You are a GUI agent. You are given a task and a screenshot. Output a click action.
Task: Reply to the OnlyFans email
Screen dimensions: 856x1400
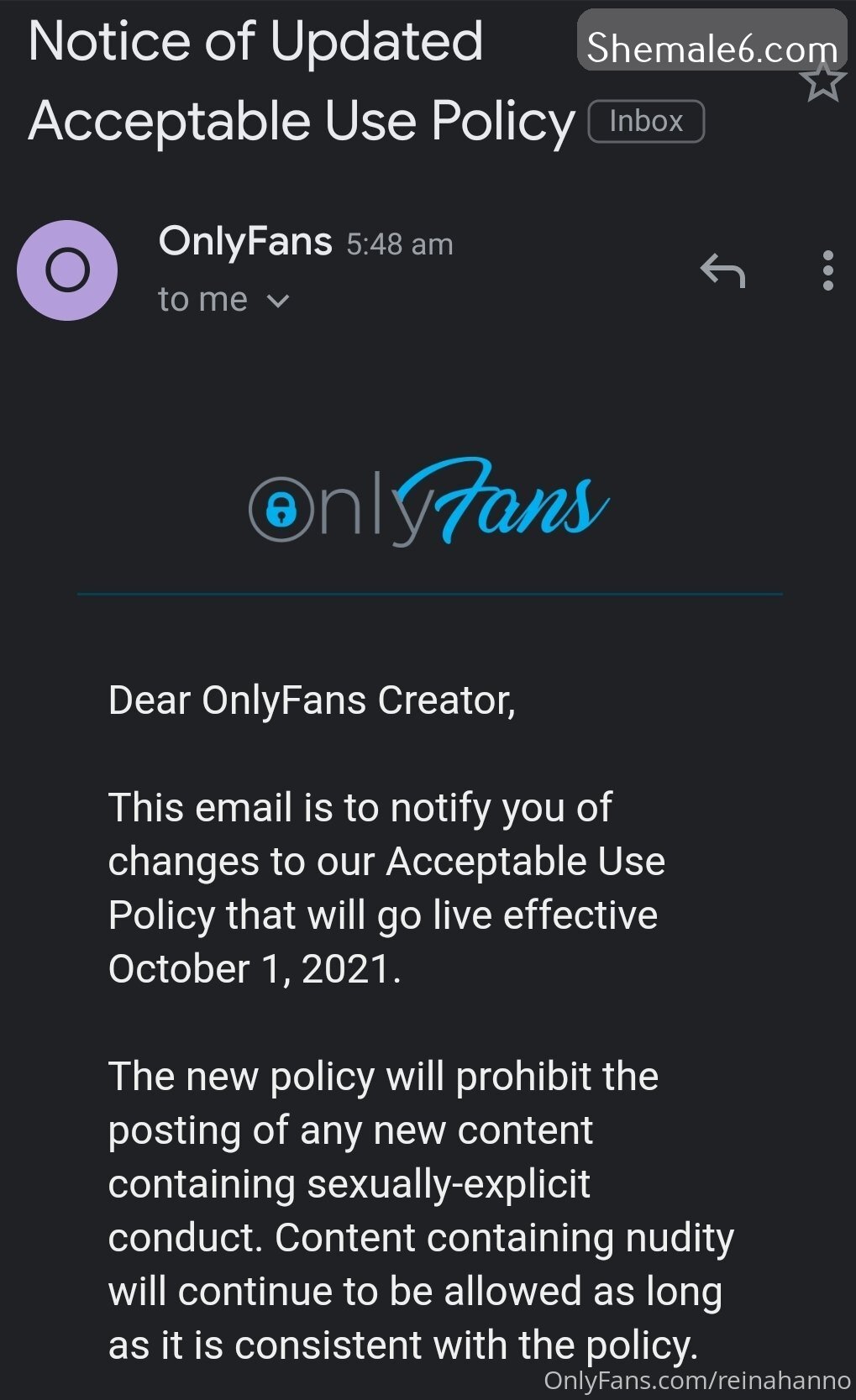[x=722, y=270]
